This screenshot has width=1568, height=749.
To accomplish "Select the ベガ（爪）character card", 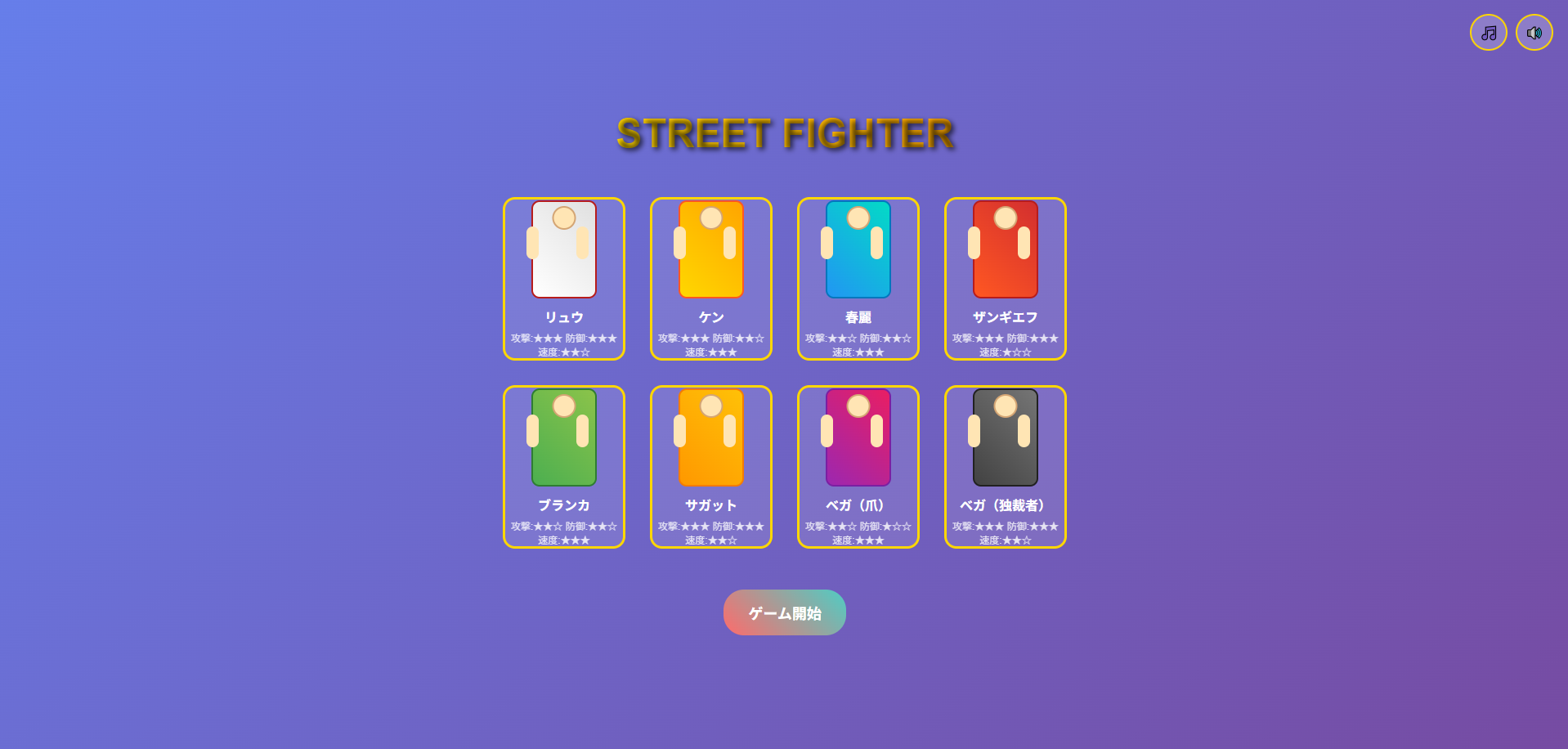I will (858, 466).
